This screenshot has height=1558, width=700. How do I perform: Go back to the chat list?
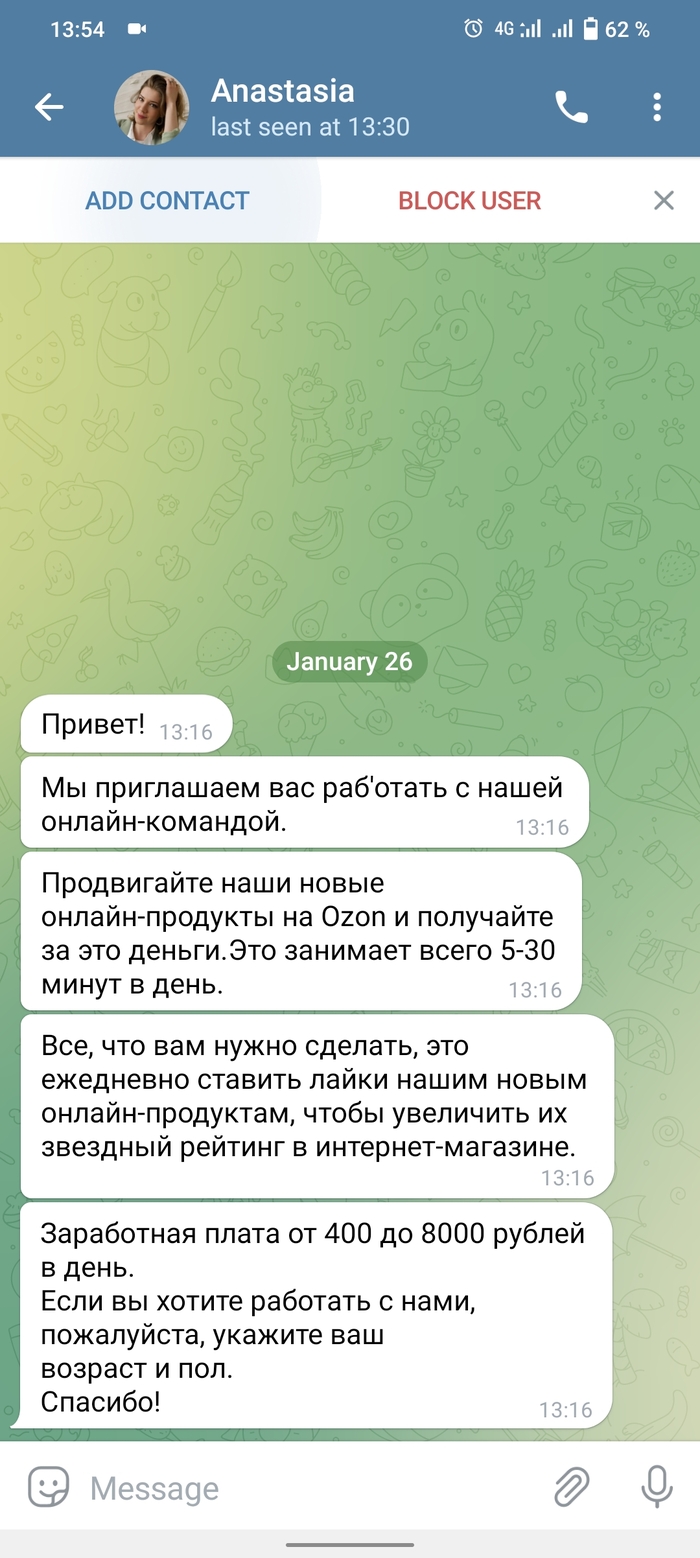(48, 108)
